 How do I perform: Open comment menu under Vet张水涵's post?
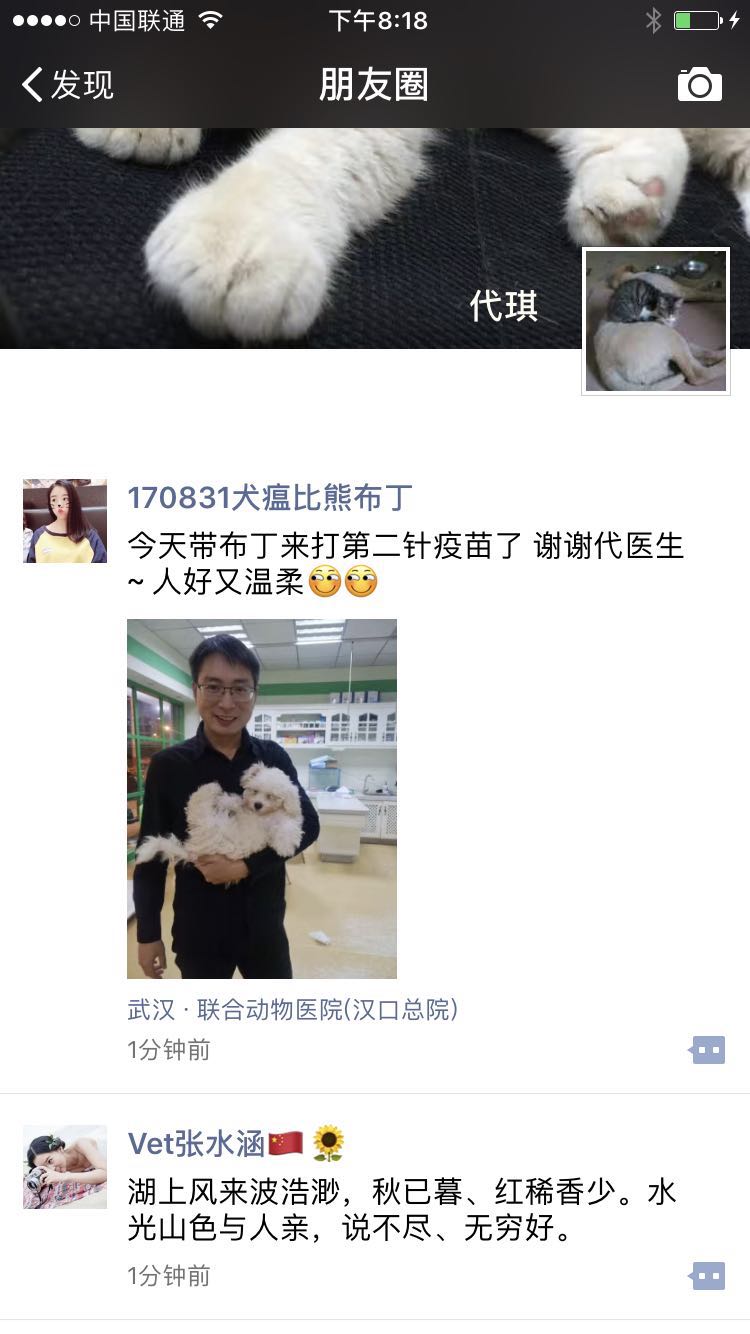pyautogui.click(x=707, y=1276)
